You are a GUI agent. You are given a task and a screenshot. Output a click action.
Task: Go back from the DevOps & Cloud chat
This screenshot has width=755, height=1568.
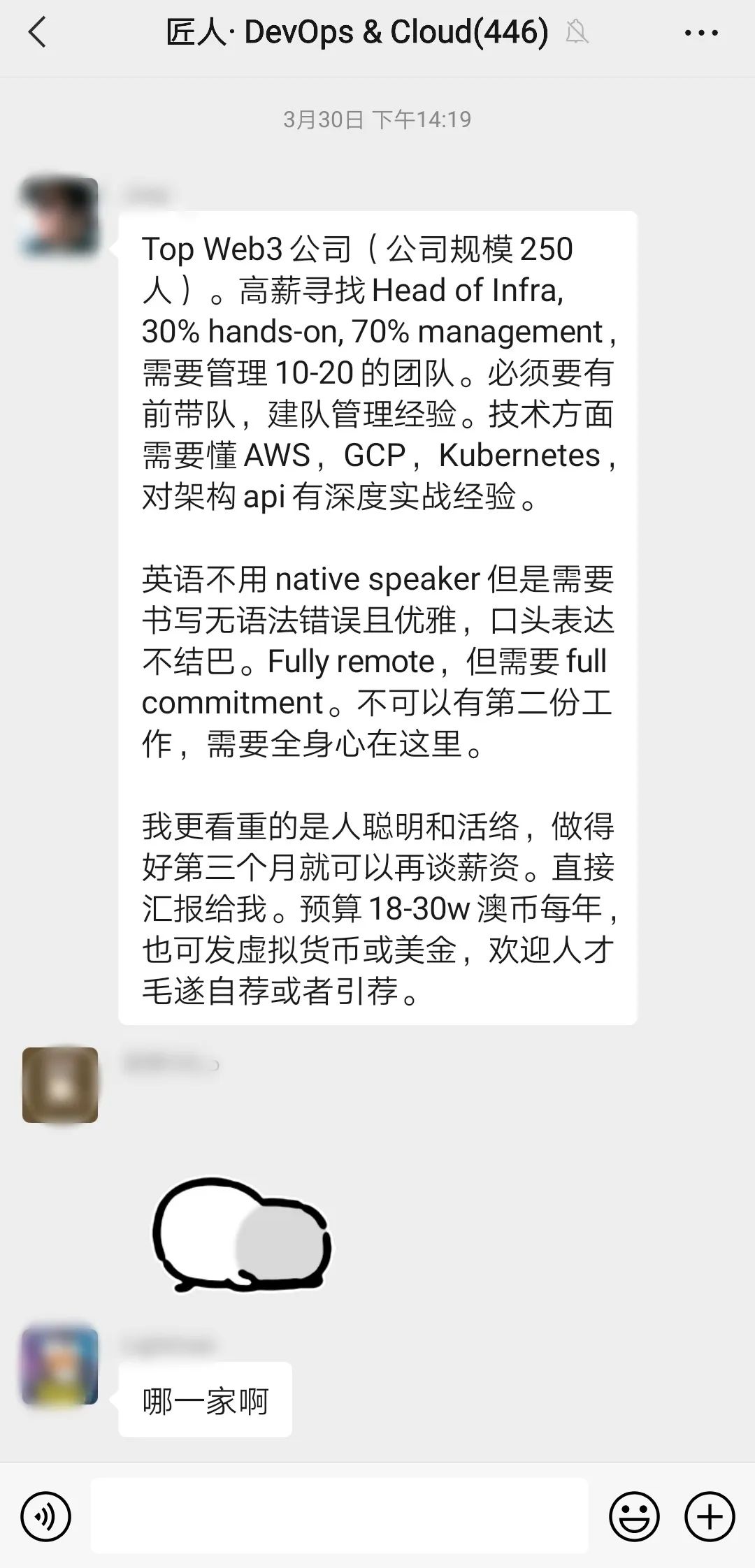pyautogui.click(x=37, y=33)
